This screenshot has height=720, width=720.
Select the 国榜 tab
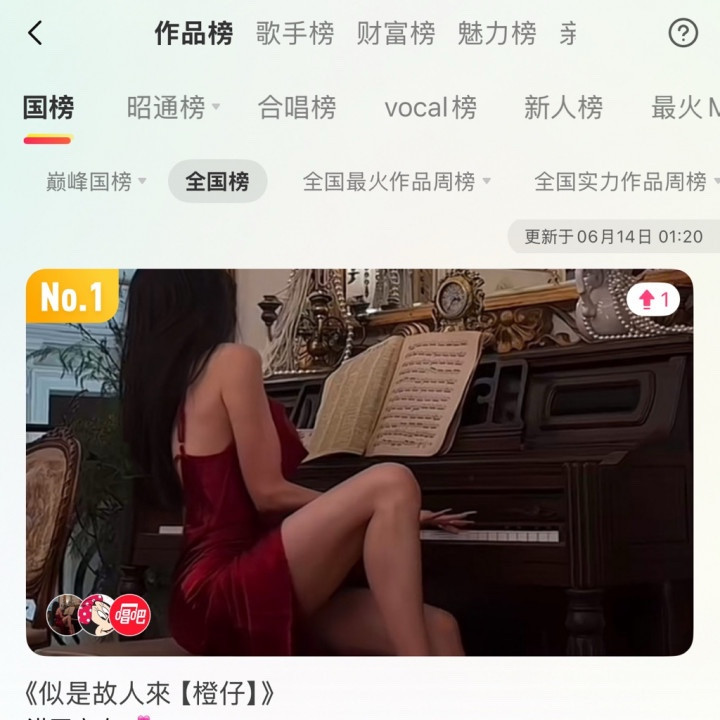48,108
